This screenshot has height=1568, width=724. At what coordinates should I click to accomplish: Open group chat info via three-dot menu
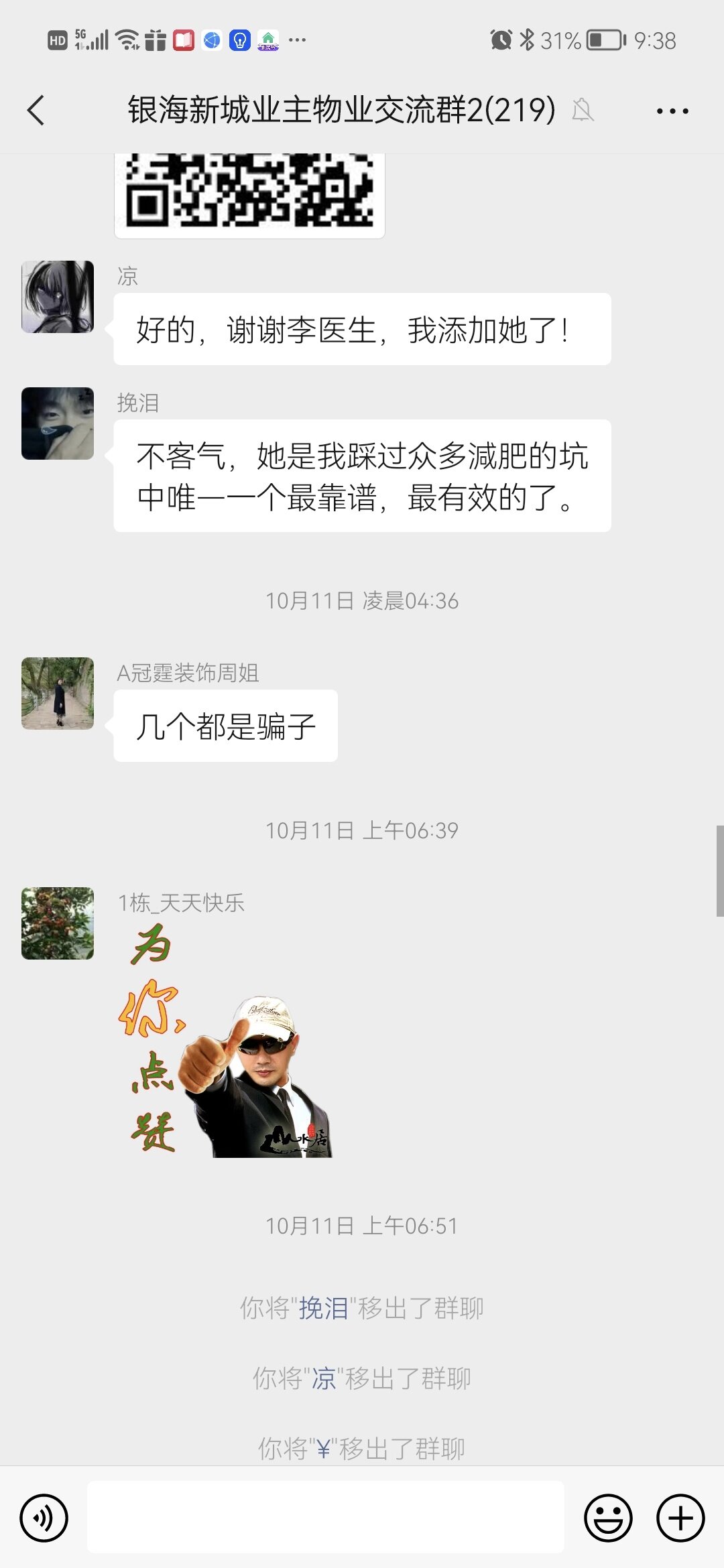(672, 111)
